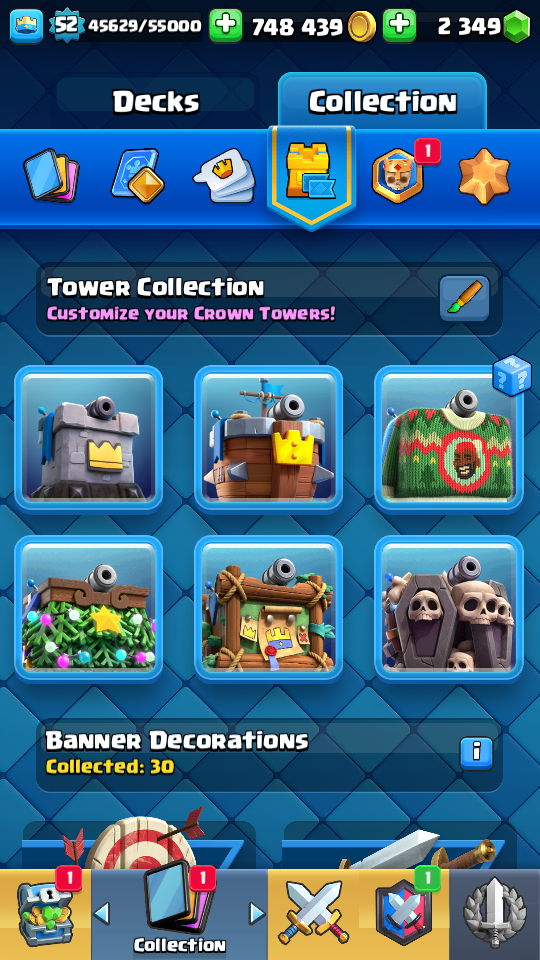540x960 pixels.
Task: Open the cards collection icon tab
Action: point(51,176)
